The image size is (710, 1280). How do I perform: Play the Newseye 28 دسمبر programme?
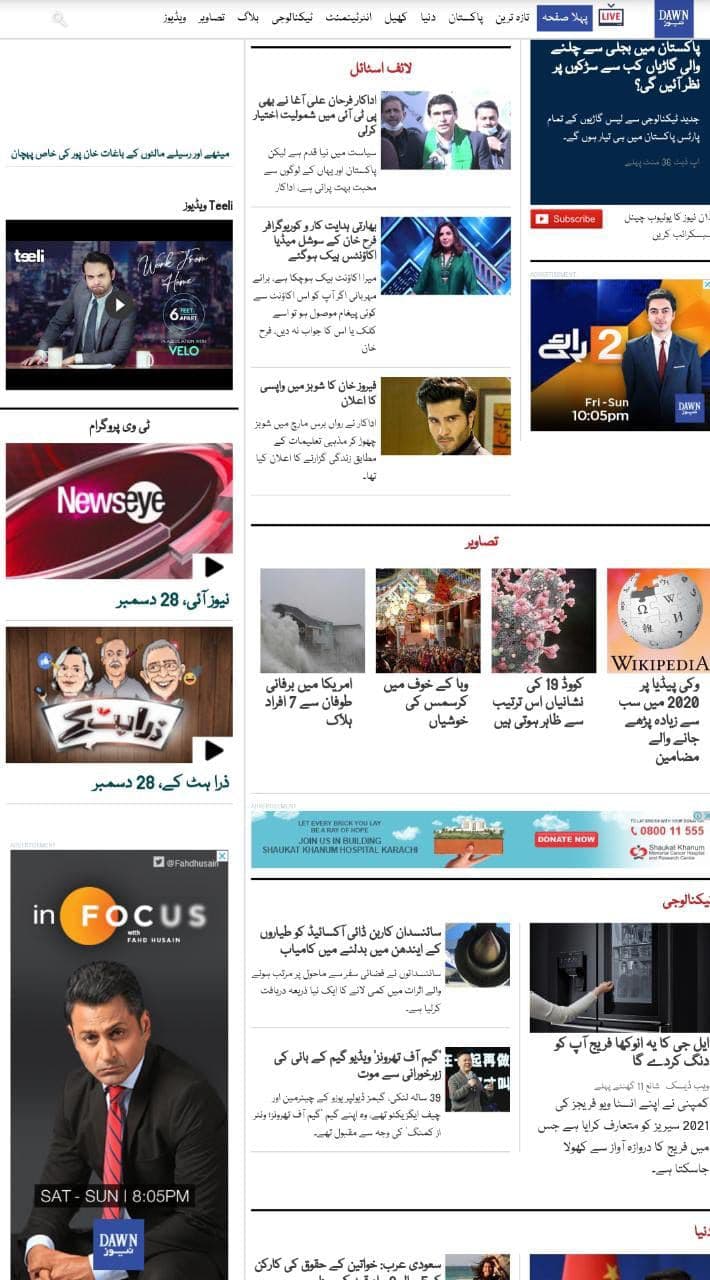[118, 511]
